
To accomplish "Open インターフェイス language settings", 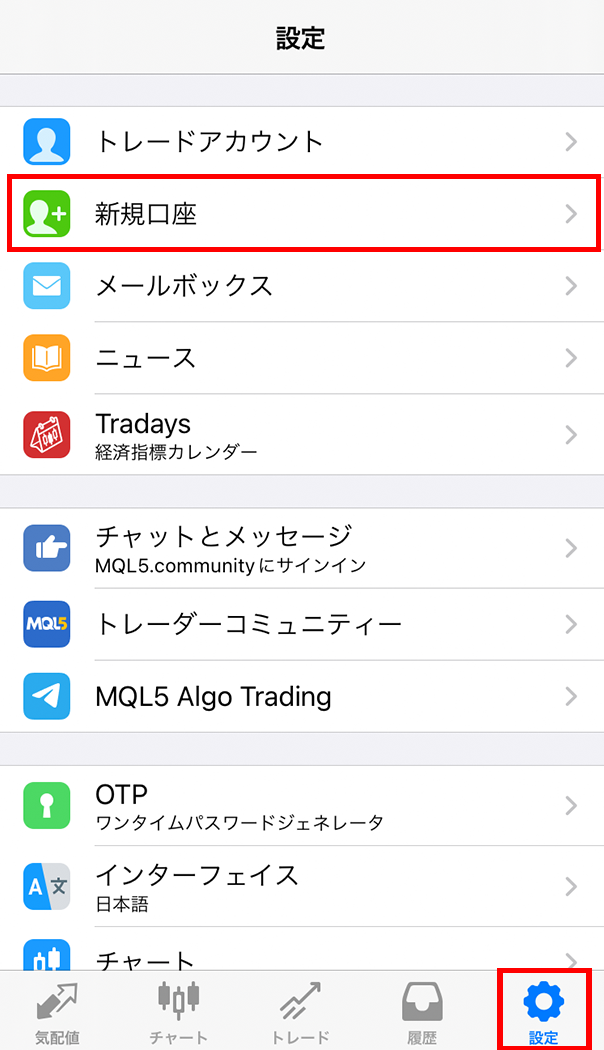I will 300,886.
